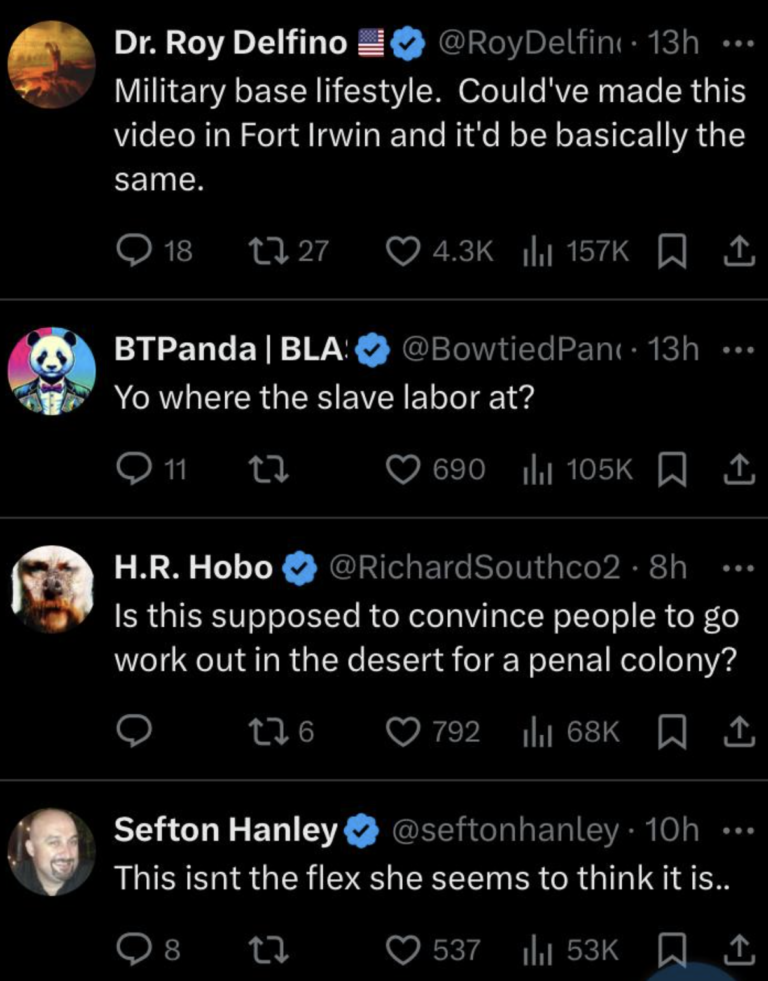
Task: Reply to Sefton Hanley's post
Action: pyautogui.click(x=133, y=950)
